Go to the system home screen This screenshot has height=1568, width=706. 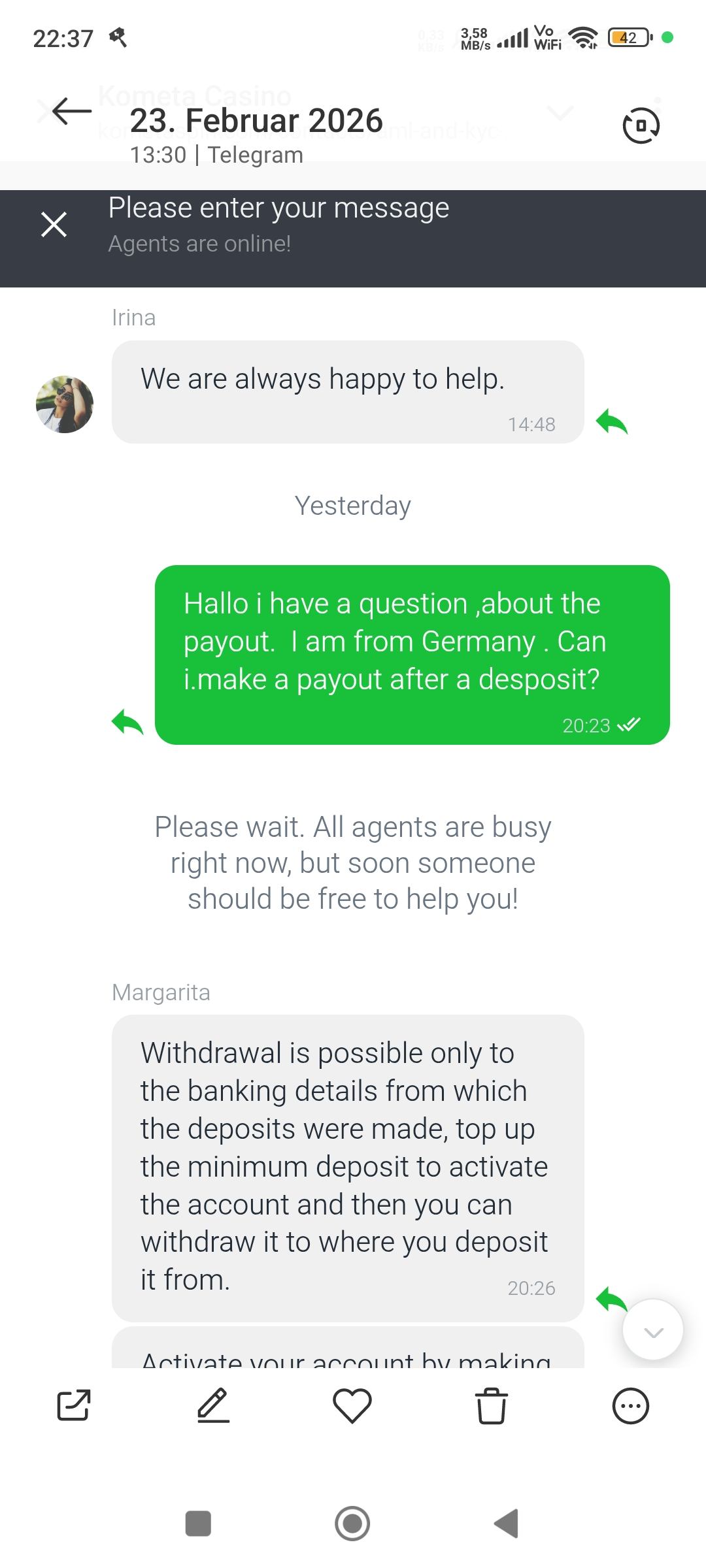(x=352, y=1524)
